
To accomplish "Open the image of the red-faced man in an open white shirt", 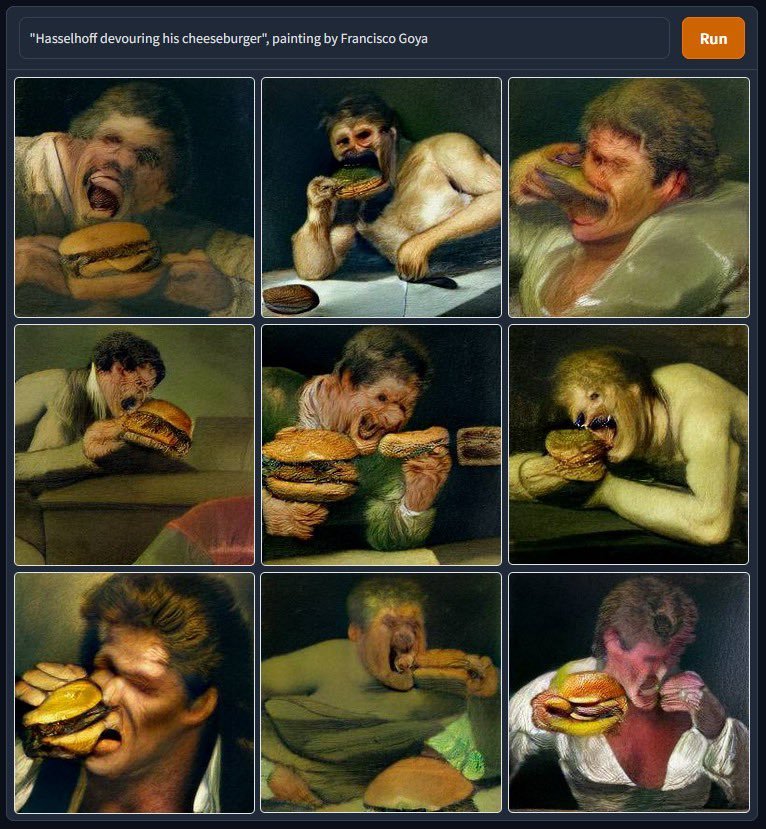I will click(x=628, y=691).
